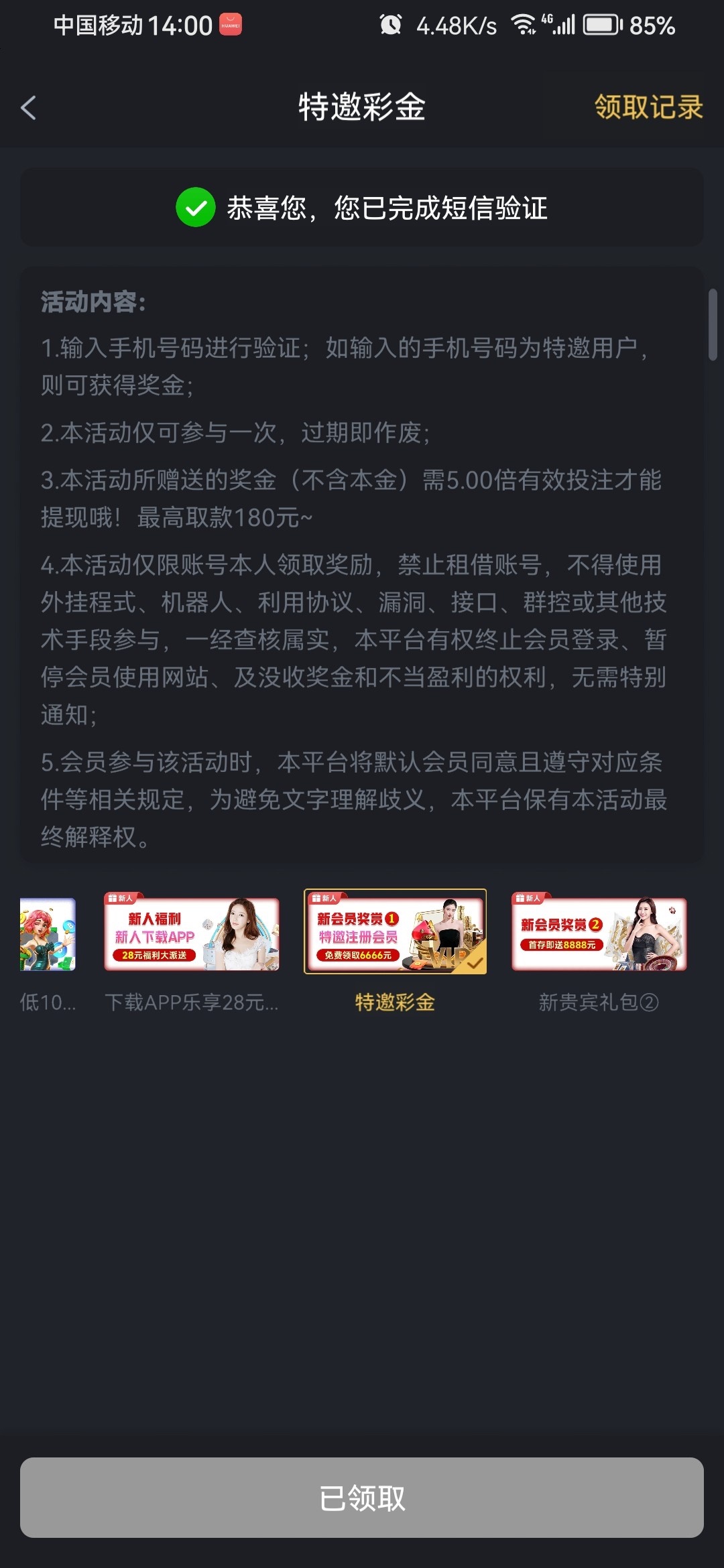
Task: Select the 特邀彩金 promotion banner
Action: [395, 933]
